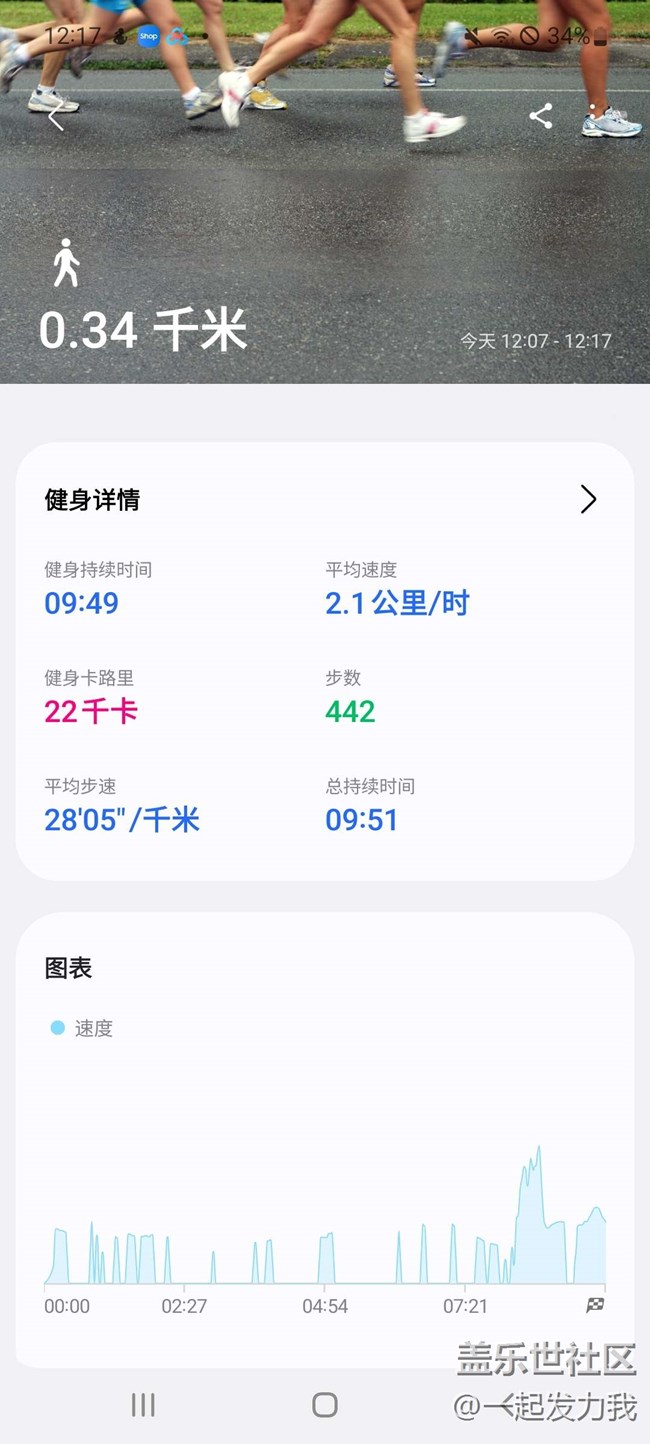Go back using the top-left arrow

coord(56,117)
